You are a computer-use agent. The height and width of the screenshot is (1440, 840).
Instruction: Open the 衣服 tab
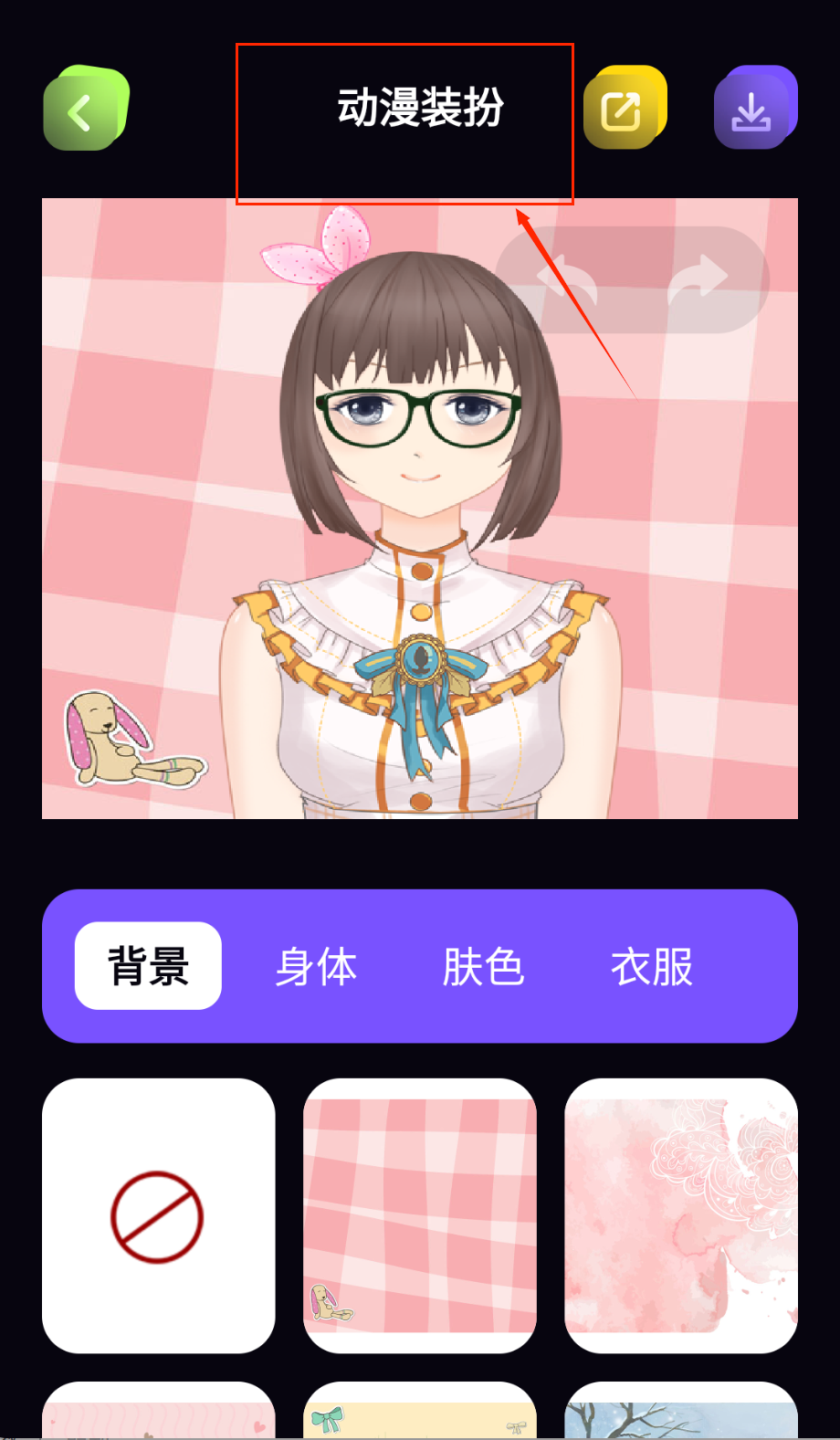pos(652,966)
